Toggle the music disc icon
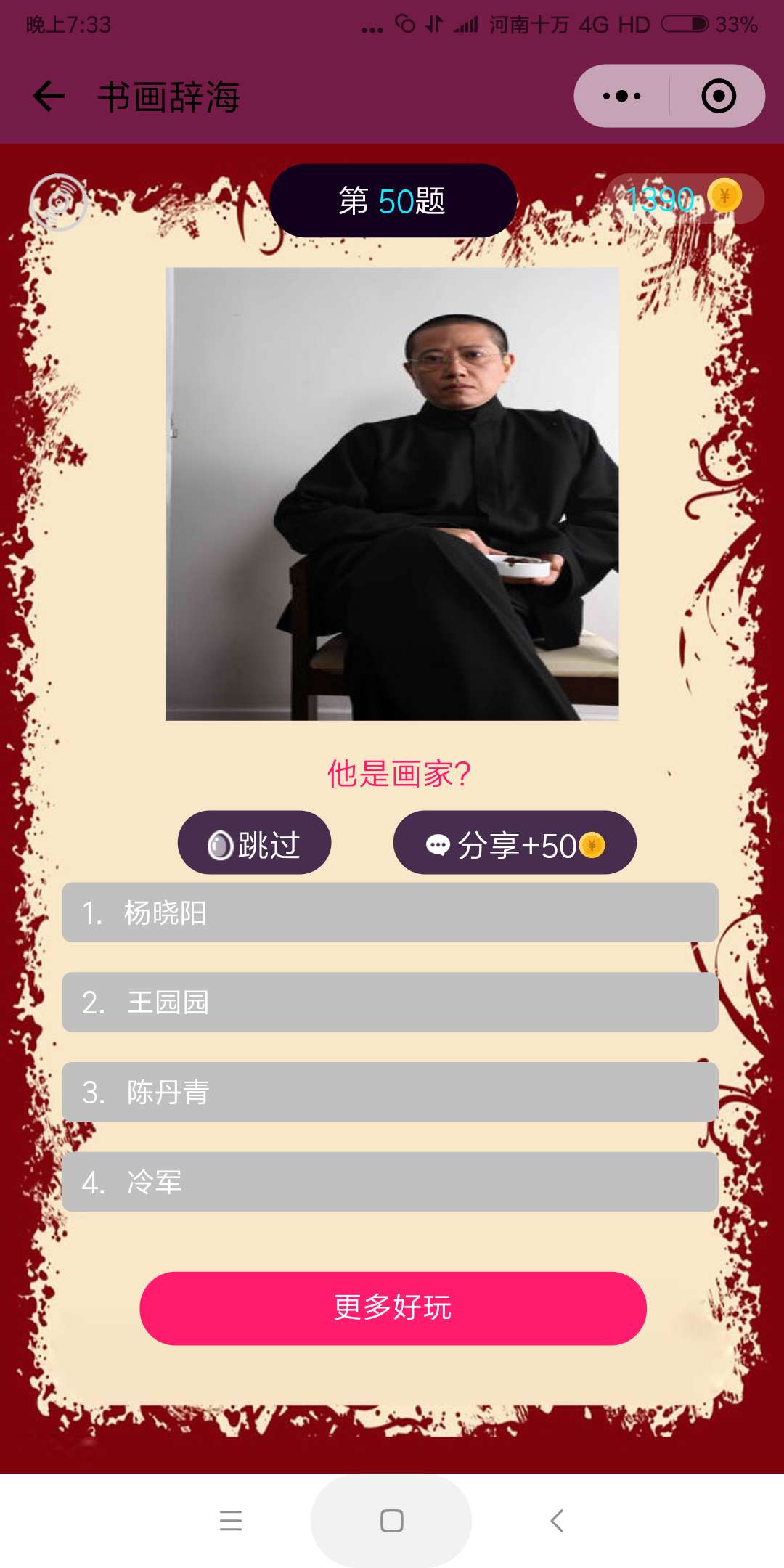Screen dimensions: 784x1568 coord(58,203)
